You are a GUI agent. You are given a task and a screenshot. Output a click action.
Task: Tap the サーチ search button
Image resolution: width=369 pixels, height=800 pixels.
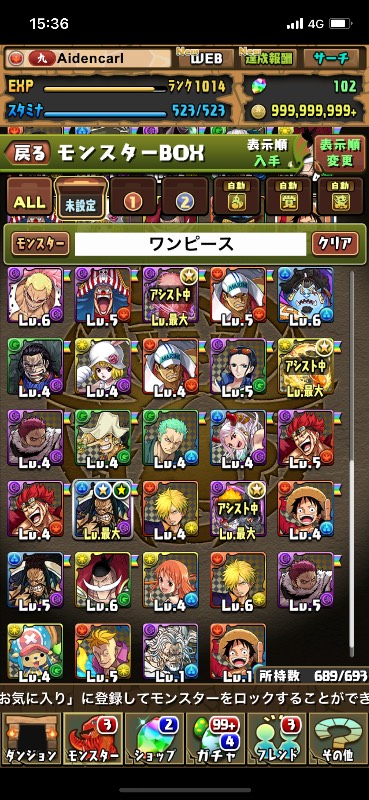click(331, 58)
